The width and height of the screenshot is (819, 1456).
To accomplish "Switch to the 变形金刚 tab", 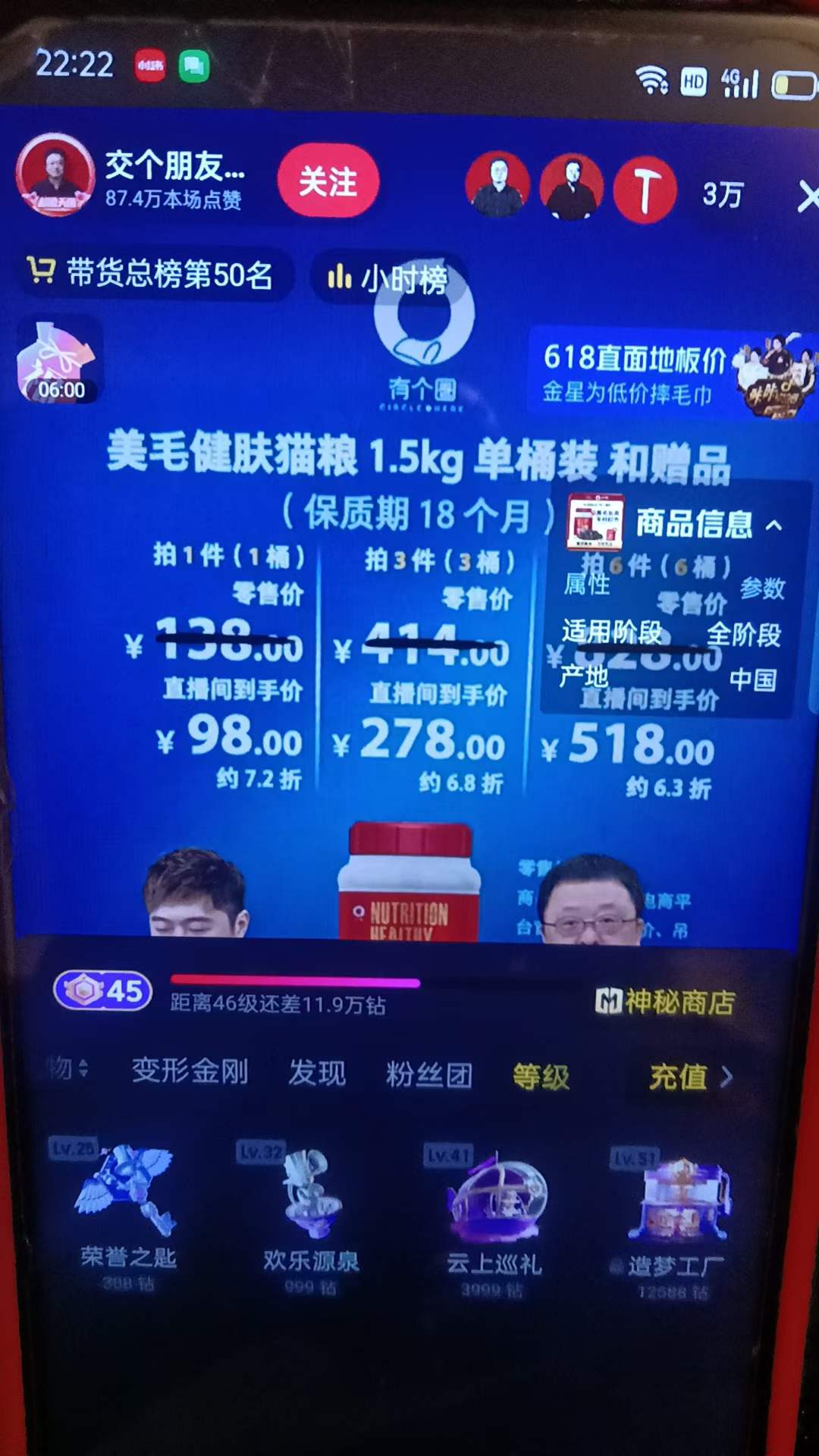I will pos(190,1072).
